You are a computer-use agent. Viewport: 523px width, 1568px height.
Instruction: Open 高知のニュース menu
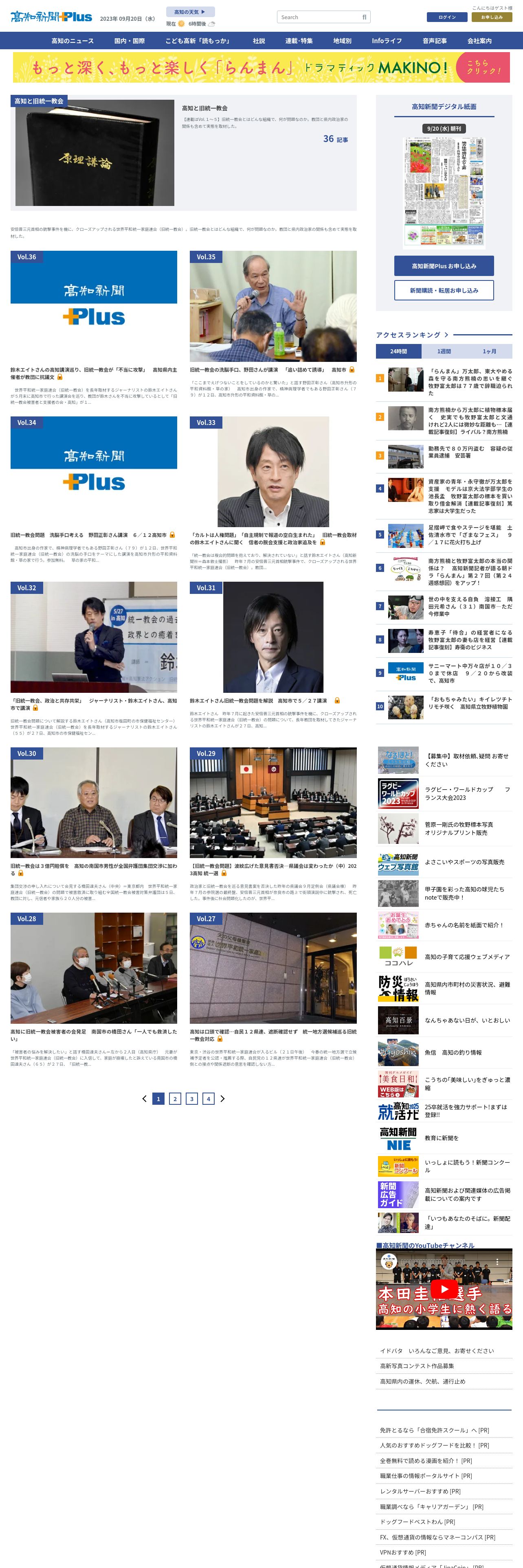(x=73, y=41)
